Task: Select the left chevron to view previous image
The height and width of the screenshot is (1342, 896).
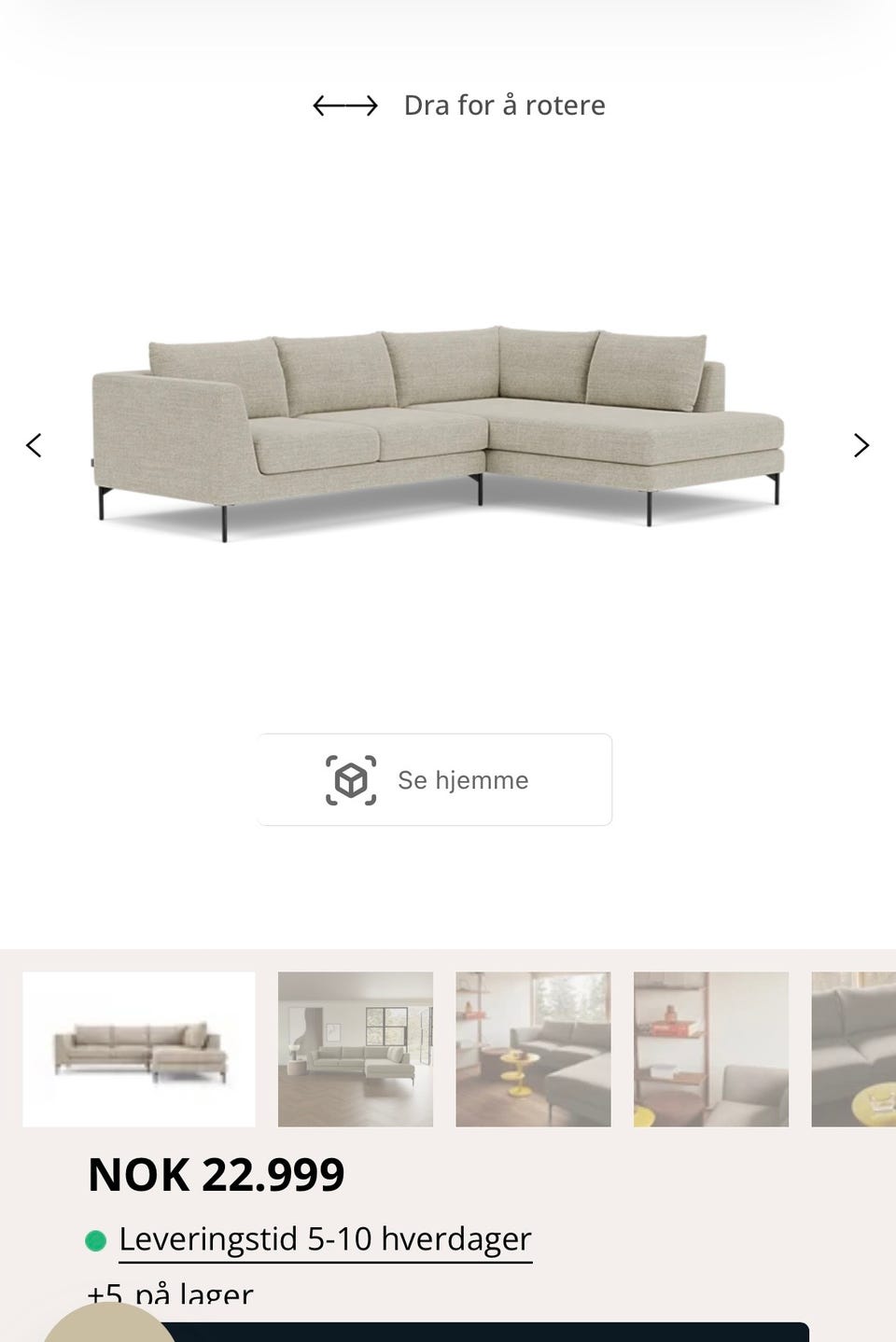Action: point(34,445)
